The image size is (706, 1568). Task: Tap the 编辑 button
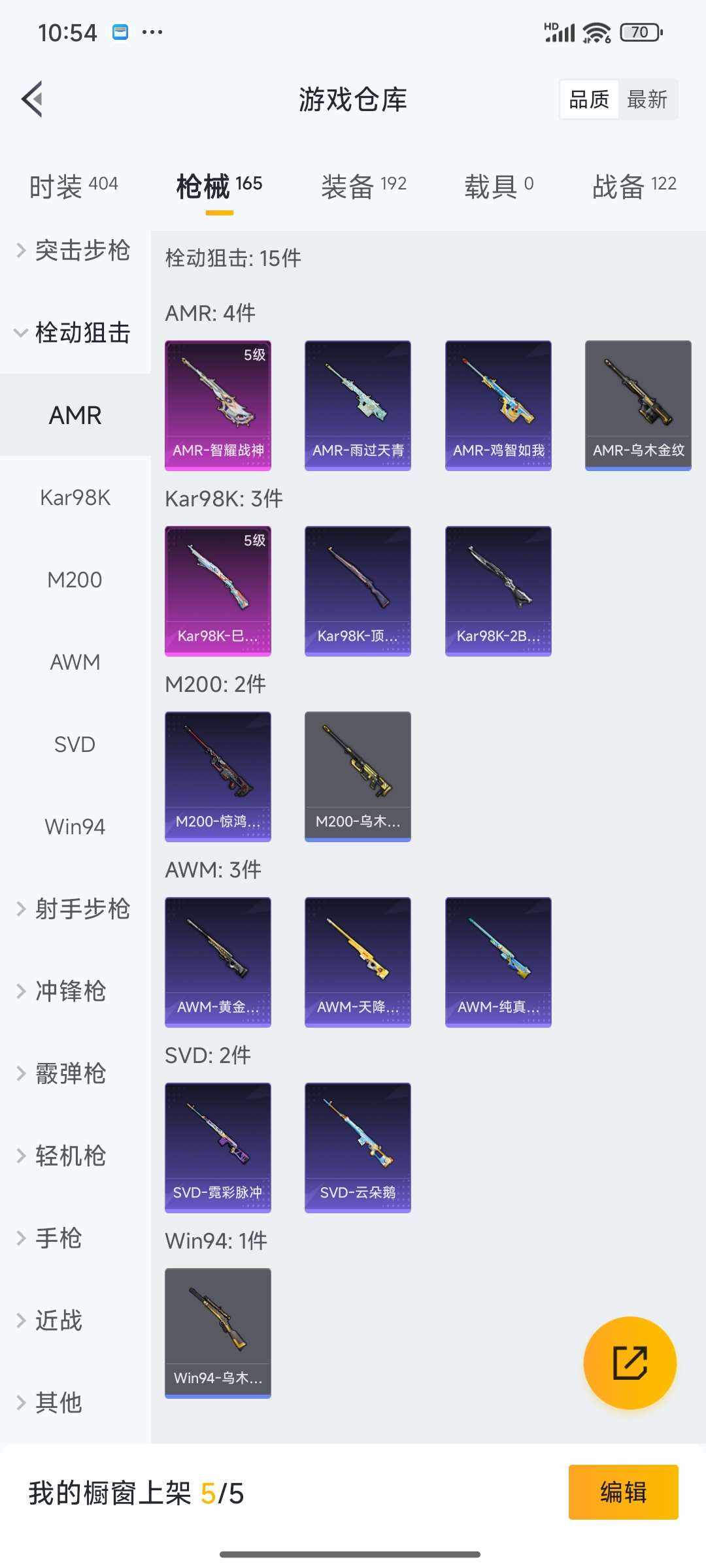623,1492
